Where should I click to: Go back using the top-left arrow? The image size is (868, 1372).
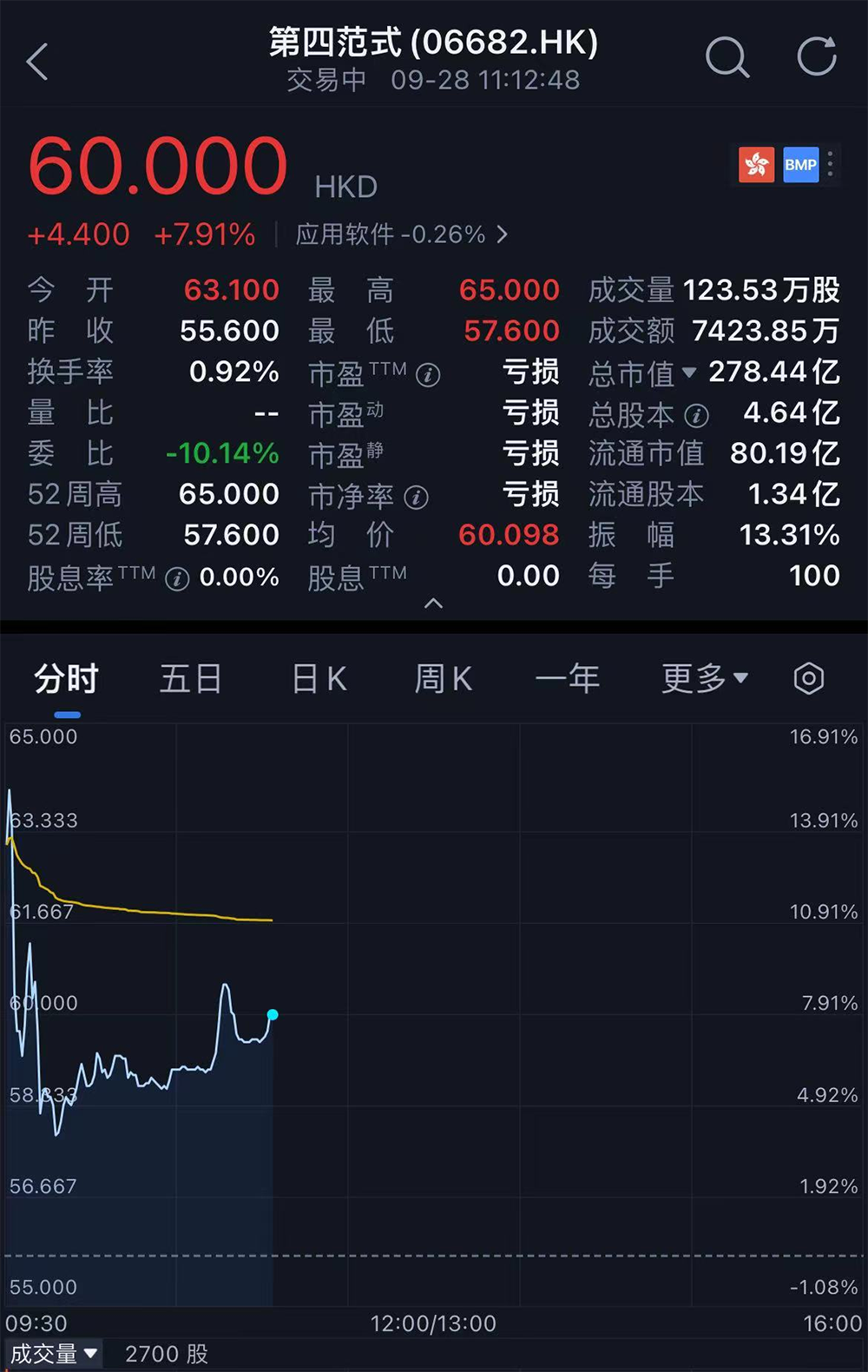point(37,62)
